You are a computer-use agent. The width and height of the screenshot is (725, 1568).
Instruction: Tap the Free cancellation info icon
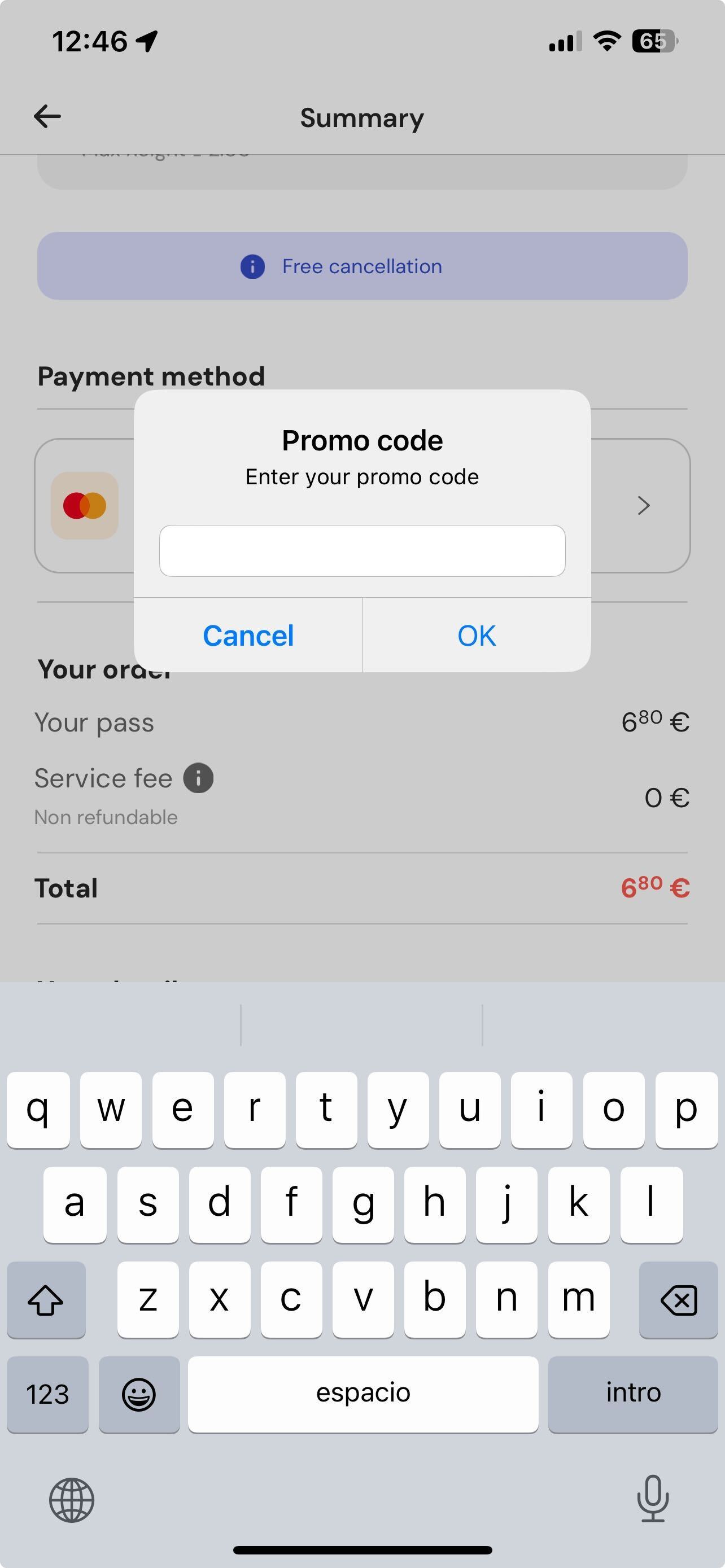252,266
